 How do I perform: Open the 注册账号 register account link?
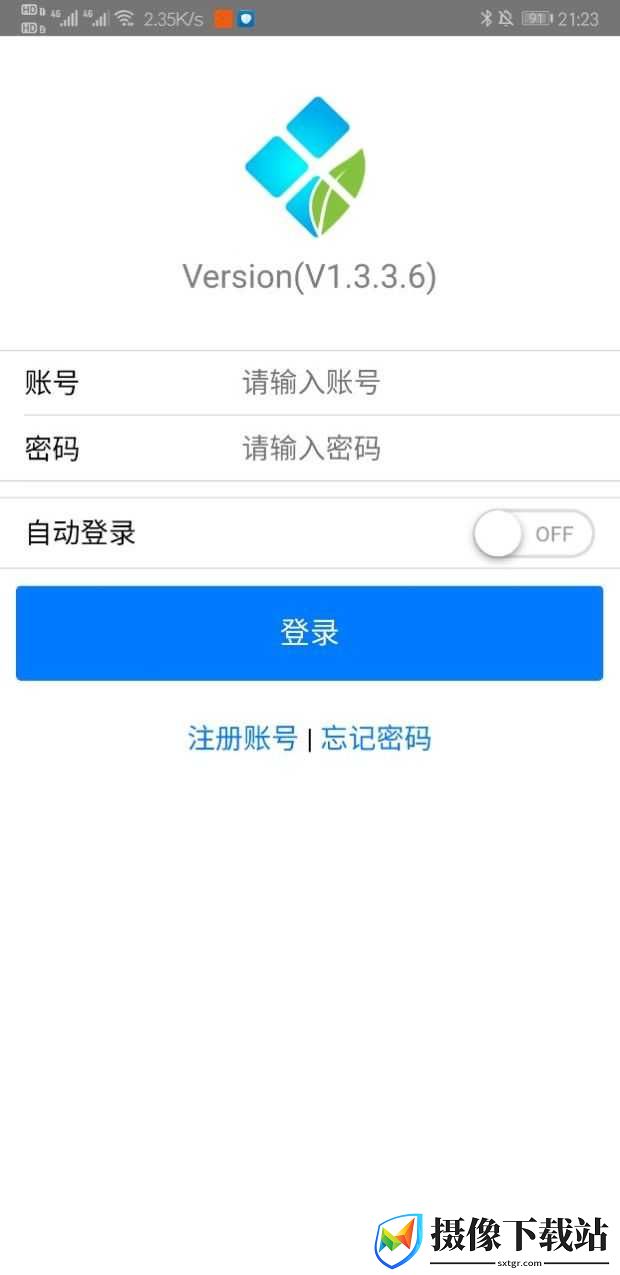point(243,739)
